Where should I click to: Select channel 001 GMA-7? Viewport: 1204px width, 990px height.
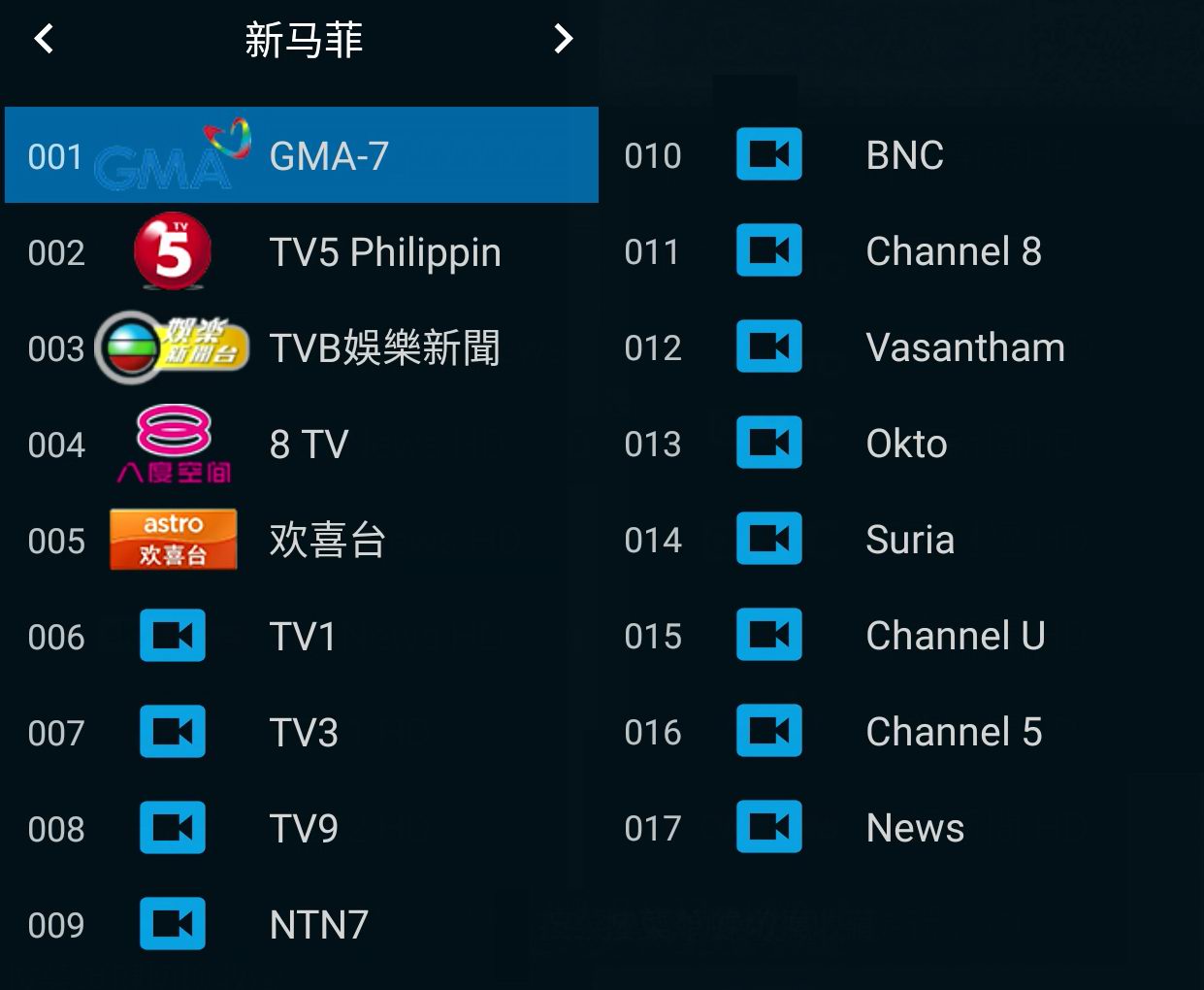pos(301,155)
